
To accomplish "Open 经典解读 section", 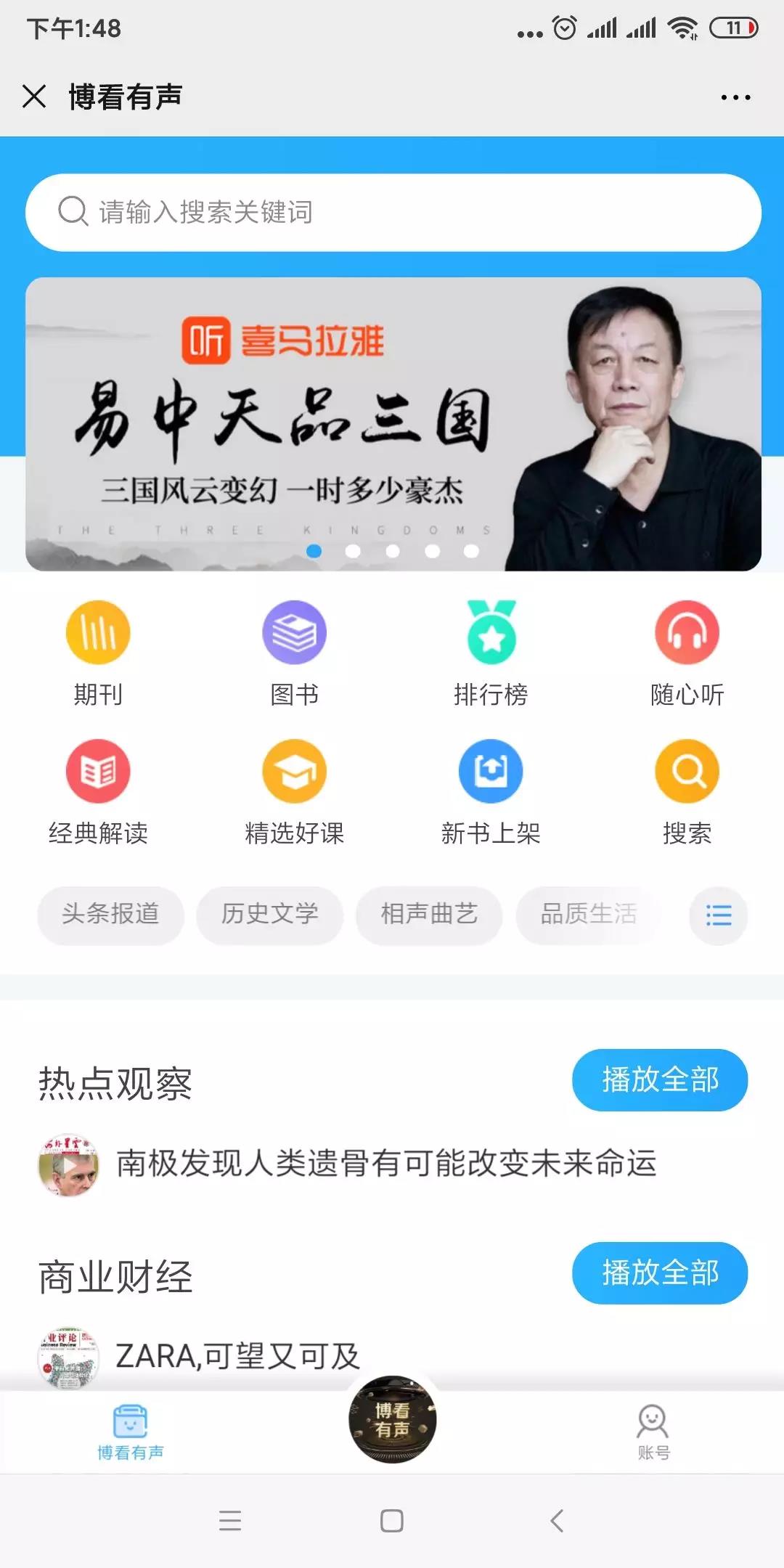I will pyautogui.click(x=98, y=791).
